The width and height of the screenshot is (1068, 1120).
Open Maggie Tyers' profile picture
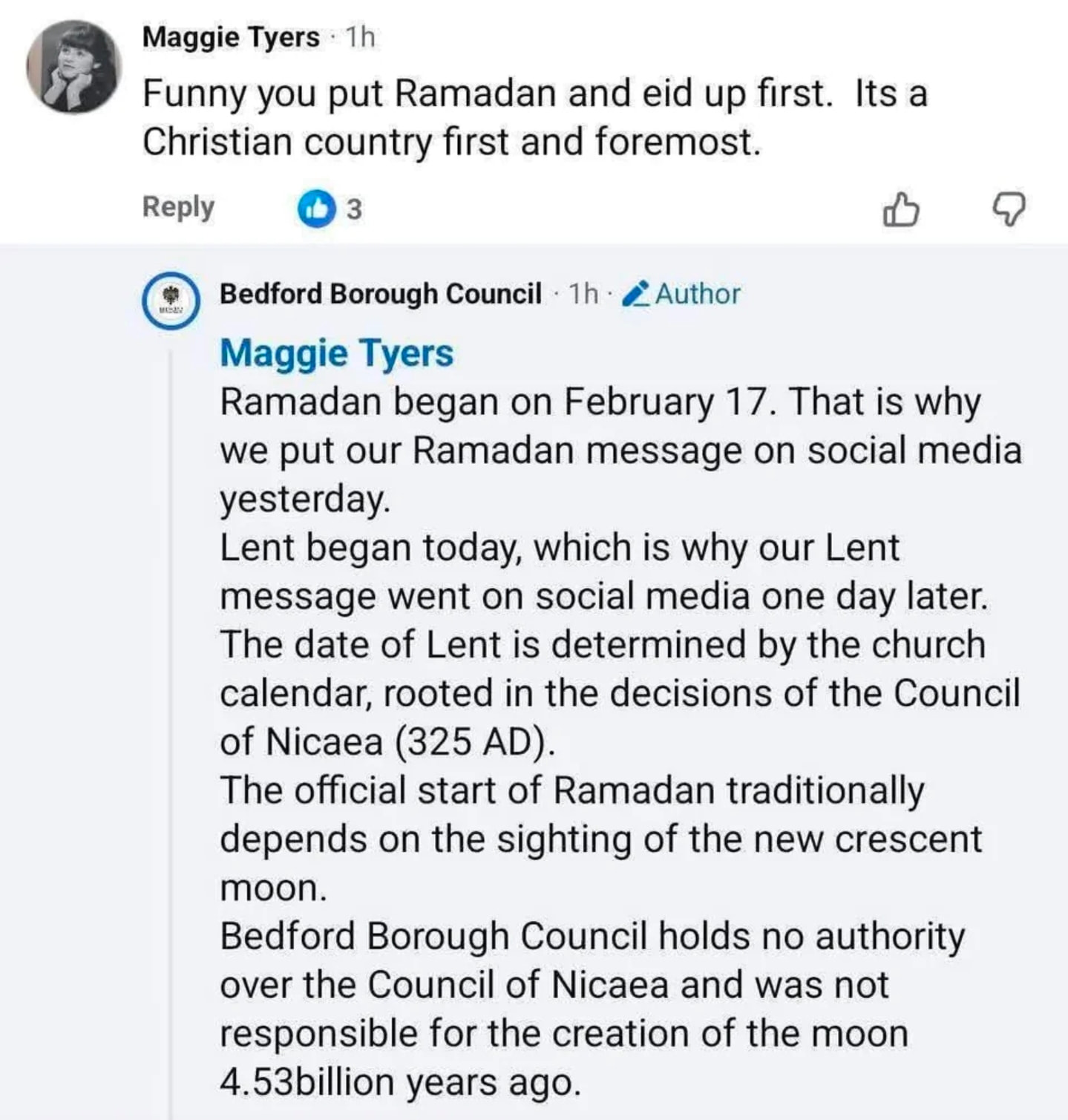(73, 68)
